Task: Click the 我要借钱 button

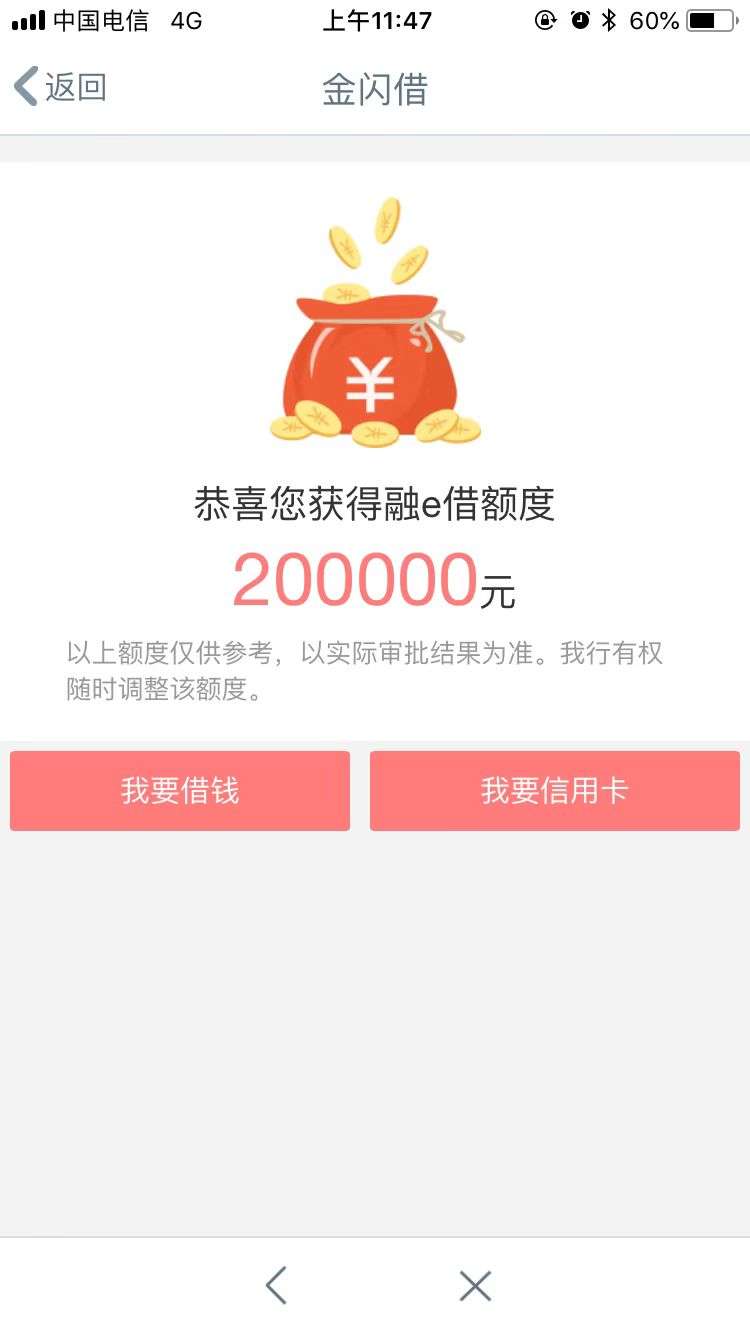Action: [x=180, y=790]
